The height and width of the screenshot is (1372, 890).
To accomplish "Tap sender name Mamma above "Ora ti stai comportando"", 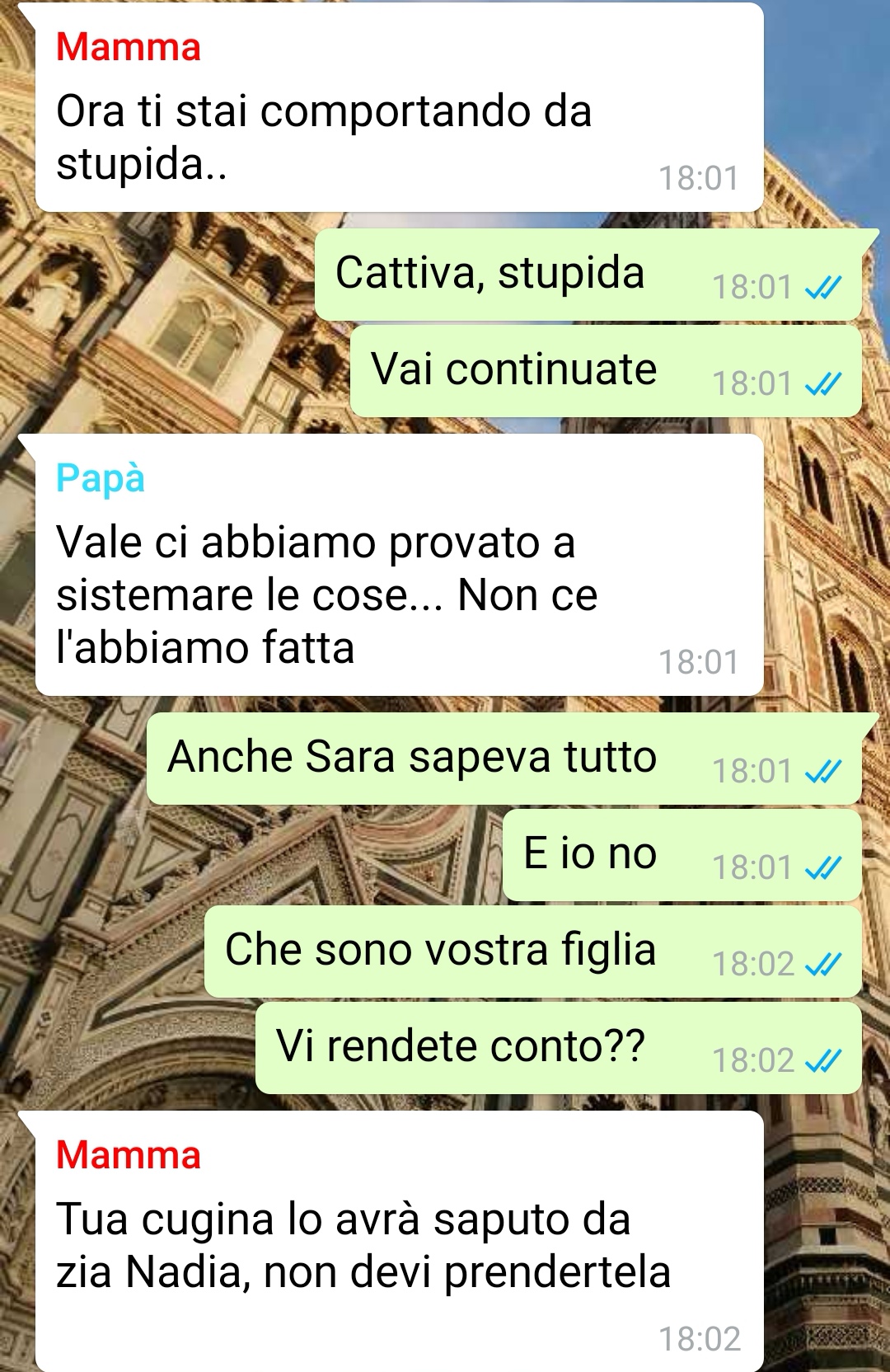I will point(128,47).
